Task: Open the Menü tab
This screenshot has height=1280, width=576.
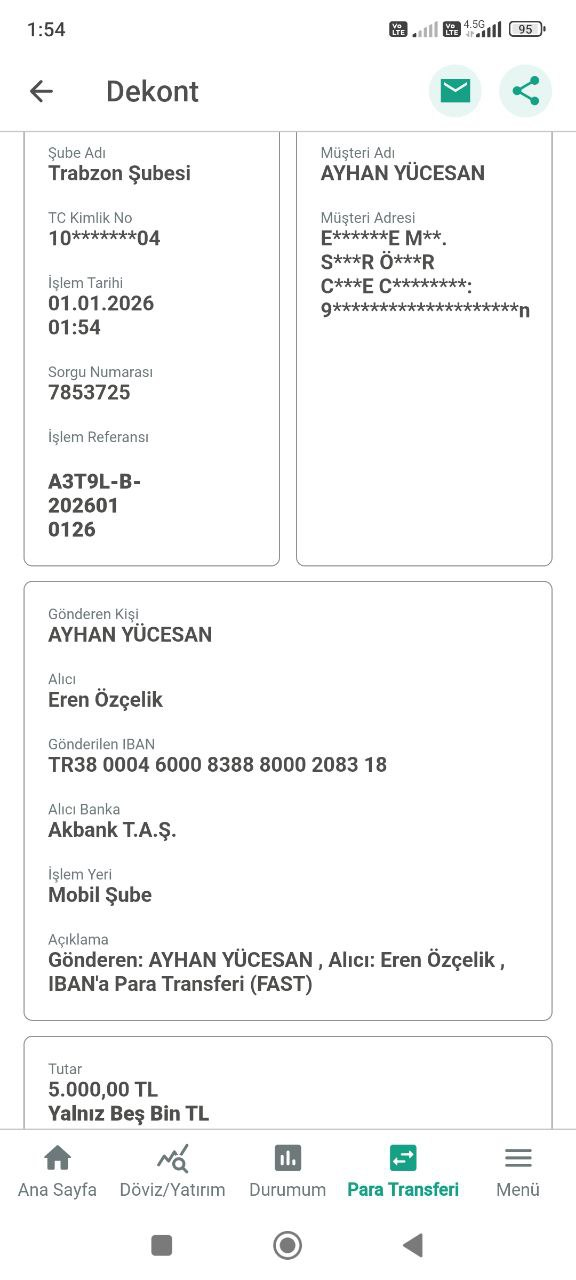Action: pos(518,1172)
